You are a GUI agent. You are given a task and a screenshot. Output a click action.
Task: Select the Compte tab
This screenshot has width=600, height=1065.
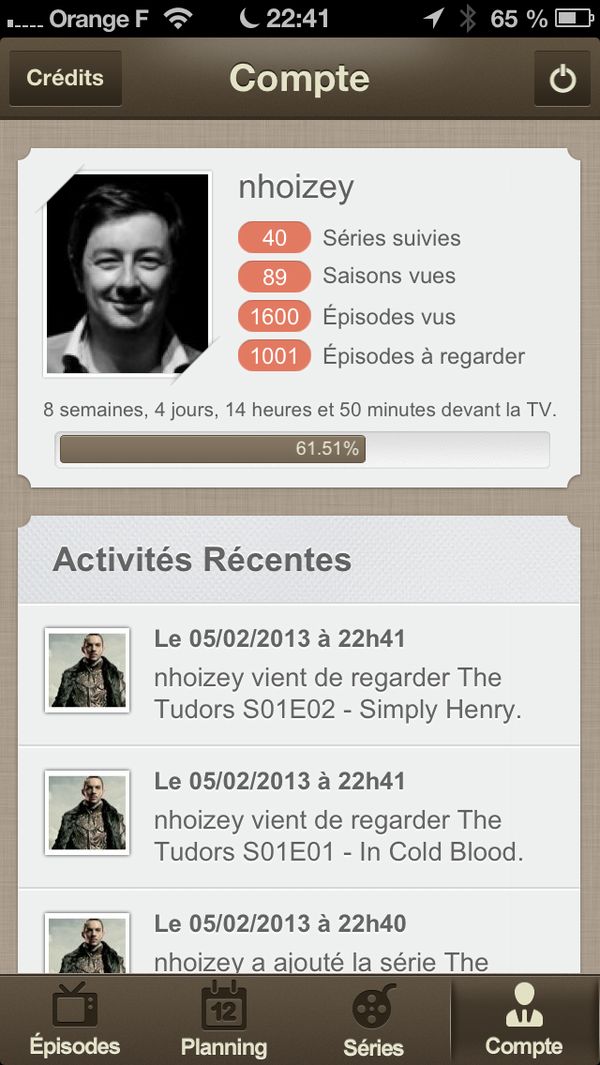(524, 1020)
